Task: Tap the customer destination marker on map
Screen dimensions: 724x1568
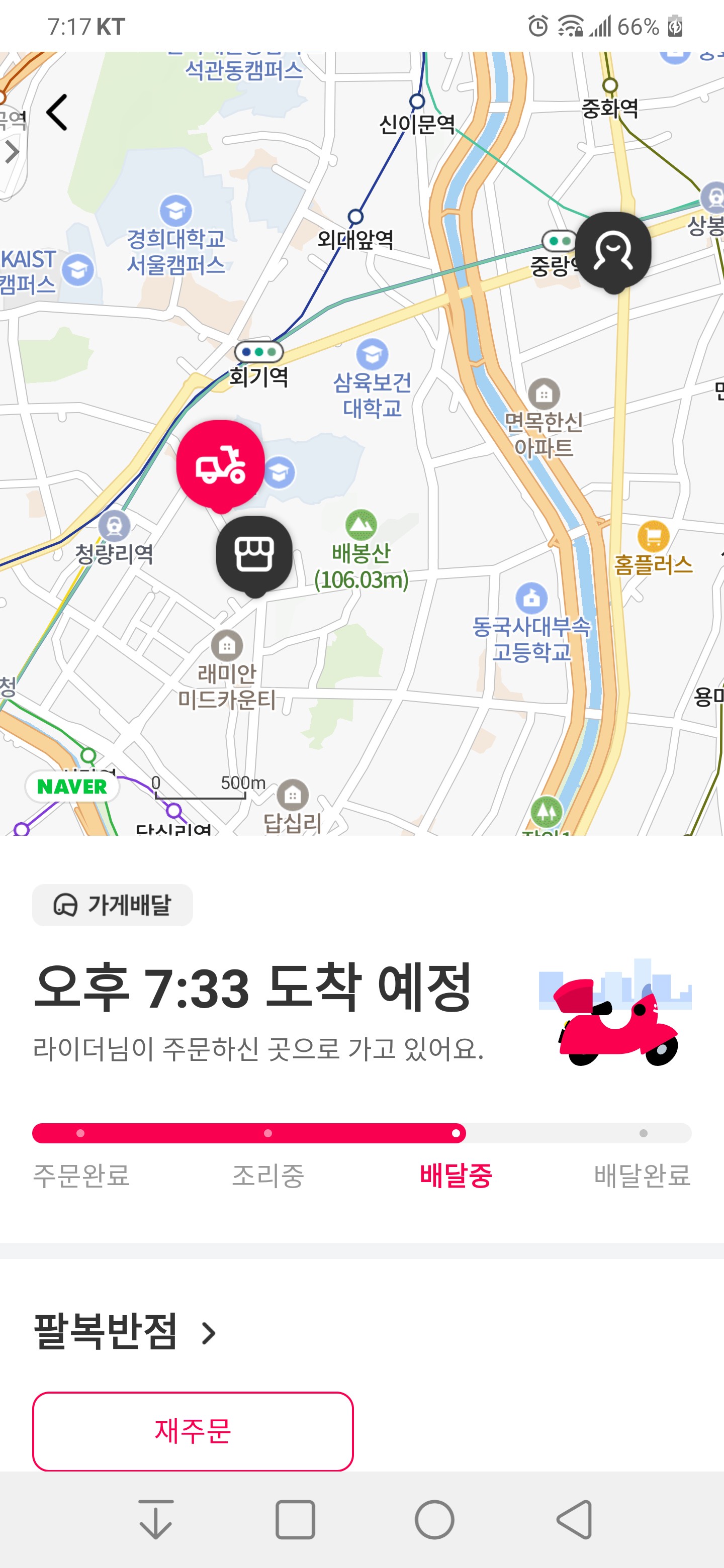Action: click(x=613, y=251)
